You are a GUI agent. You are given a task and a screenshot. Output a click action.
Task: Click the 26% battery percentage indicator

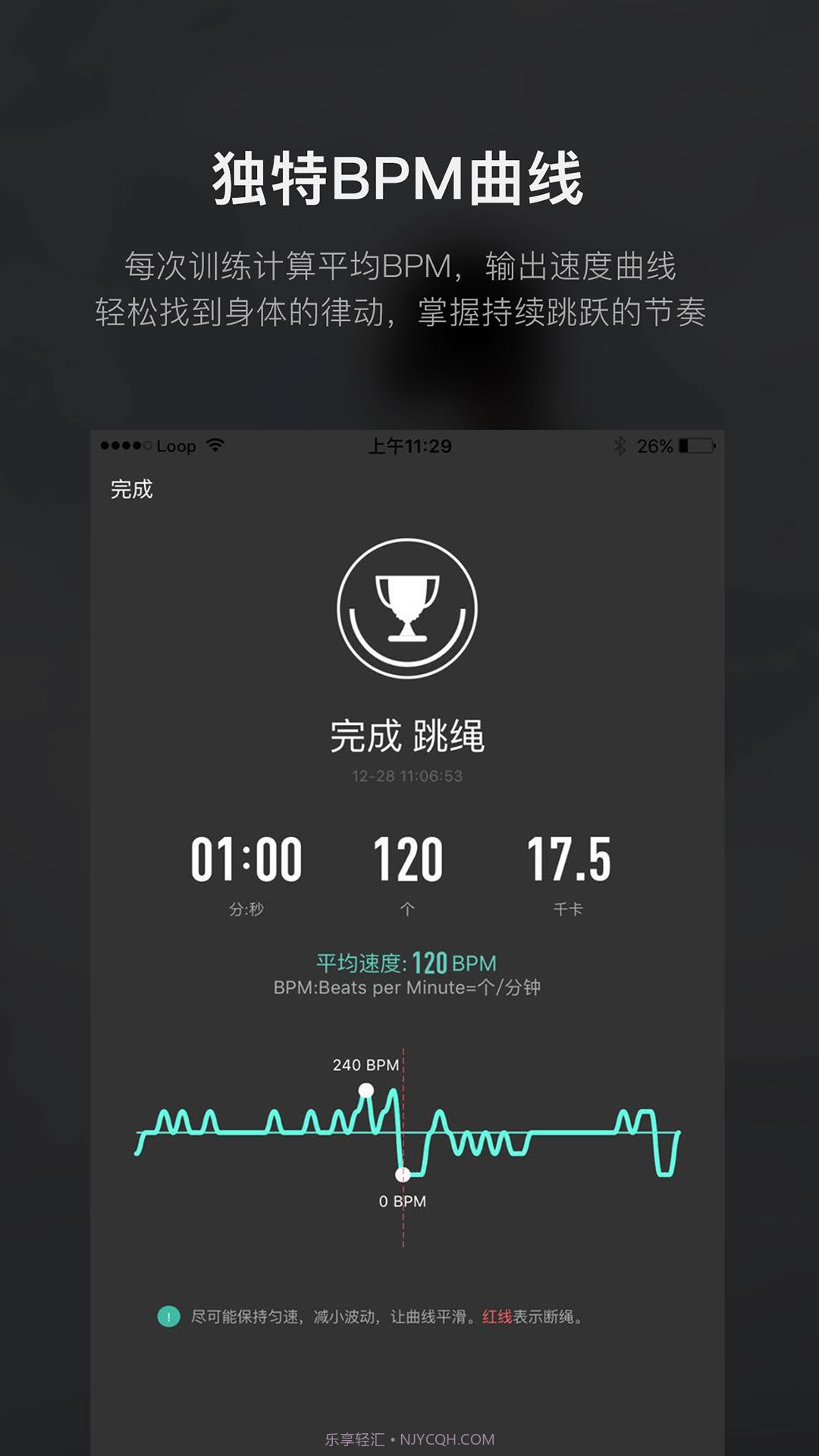[657, 447]
